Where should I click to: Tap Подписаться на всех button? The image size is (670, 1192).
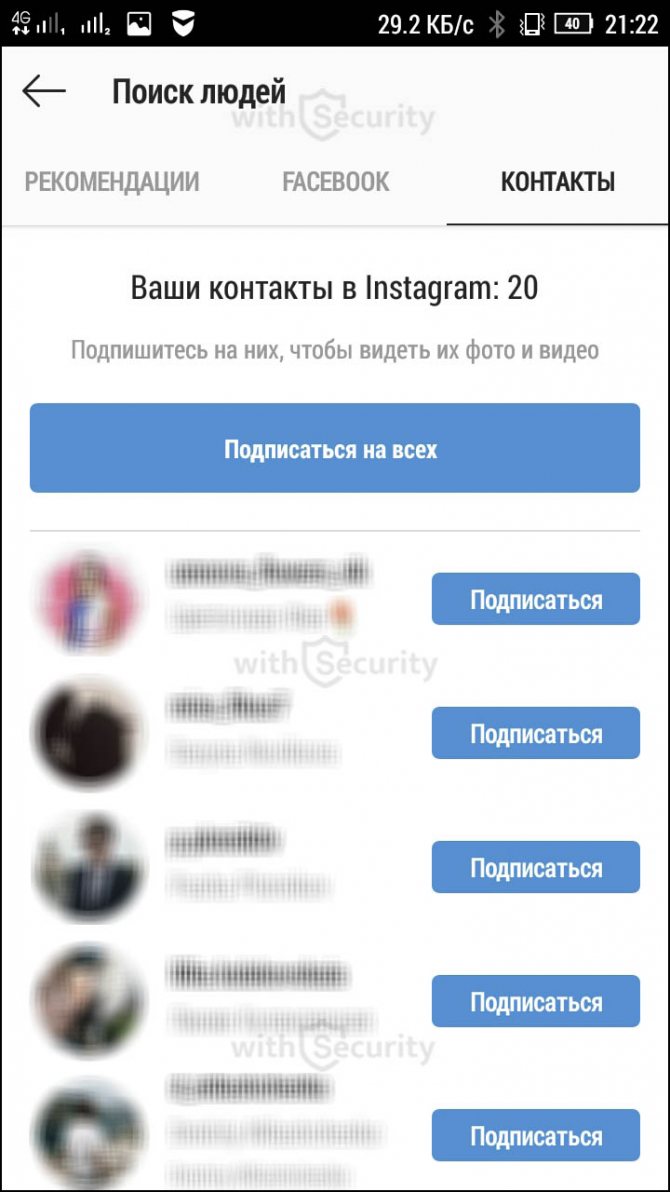point(335,449)
